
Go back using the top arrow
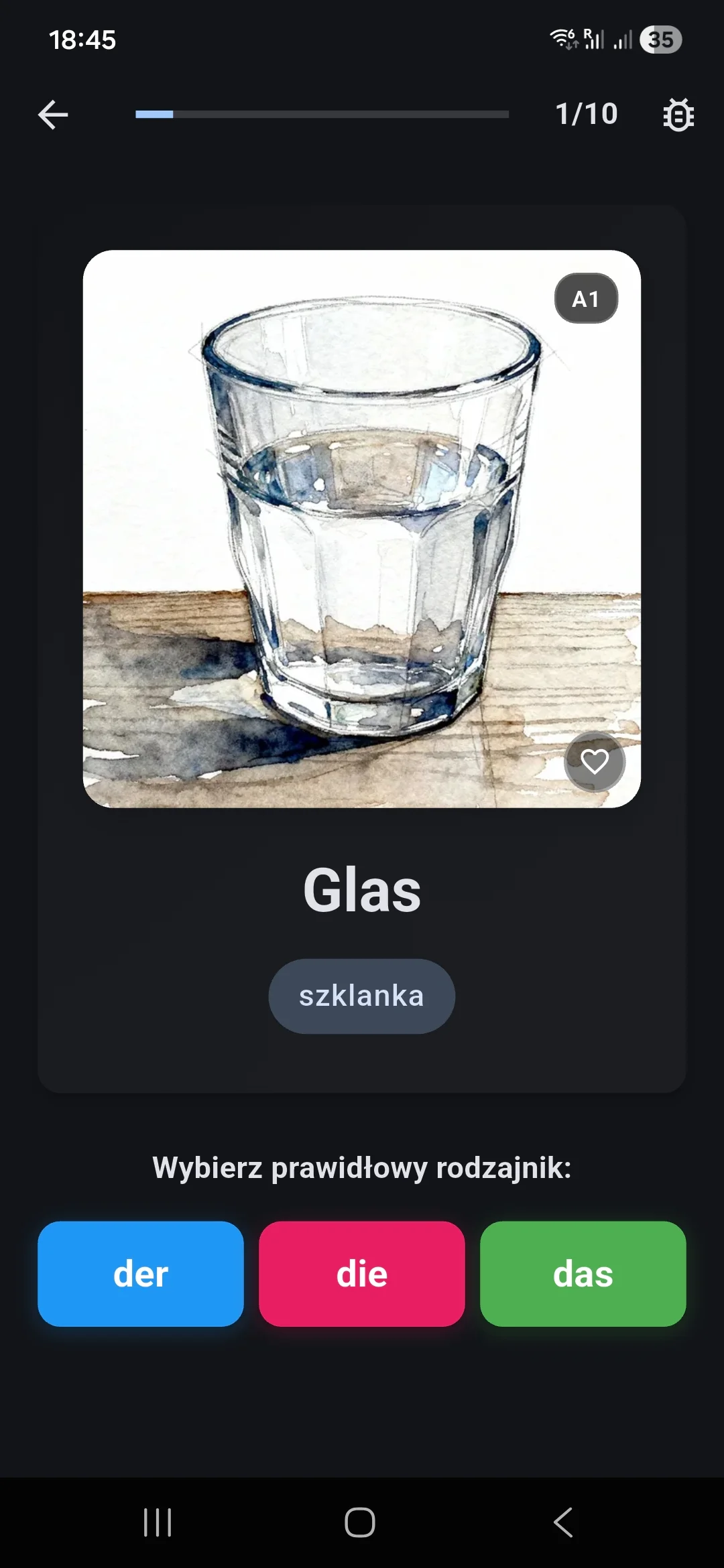(53, 115)
